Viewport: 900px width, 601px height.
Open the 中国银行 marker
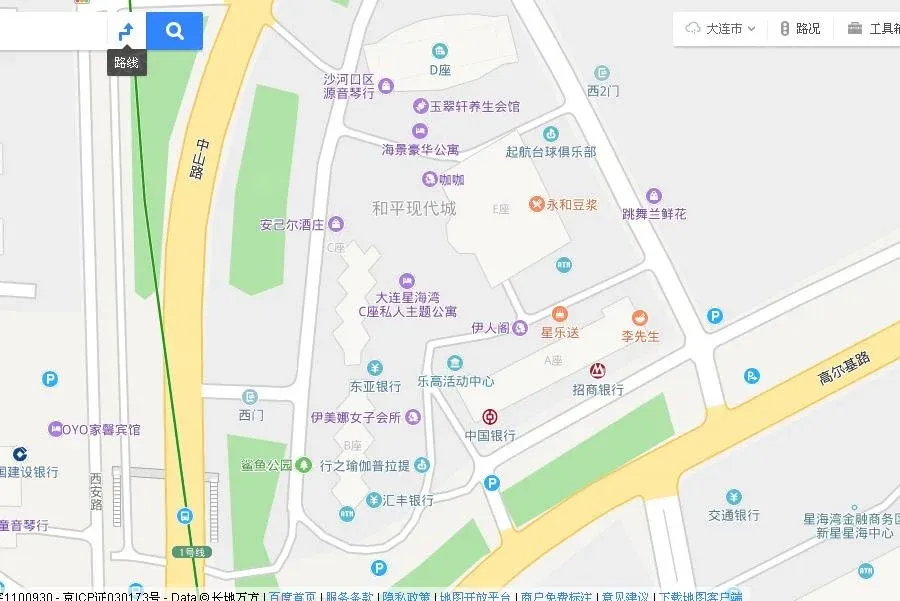490,417
